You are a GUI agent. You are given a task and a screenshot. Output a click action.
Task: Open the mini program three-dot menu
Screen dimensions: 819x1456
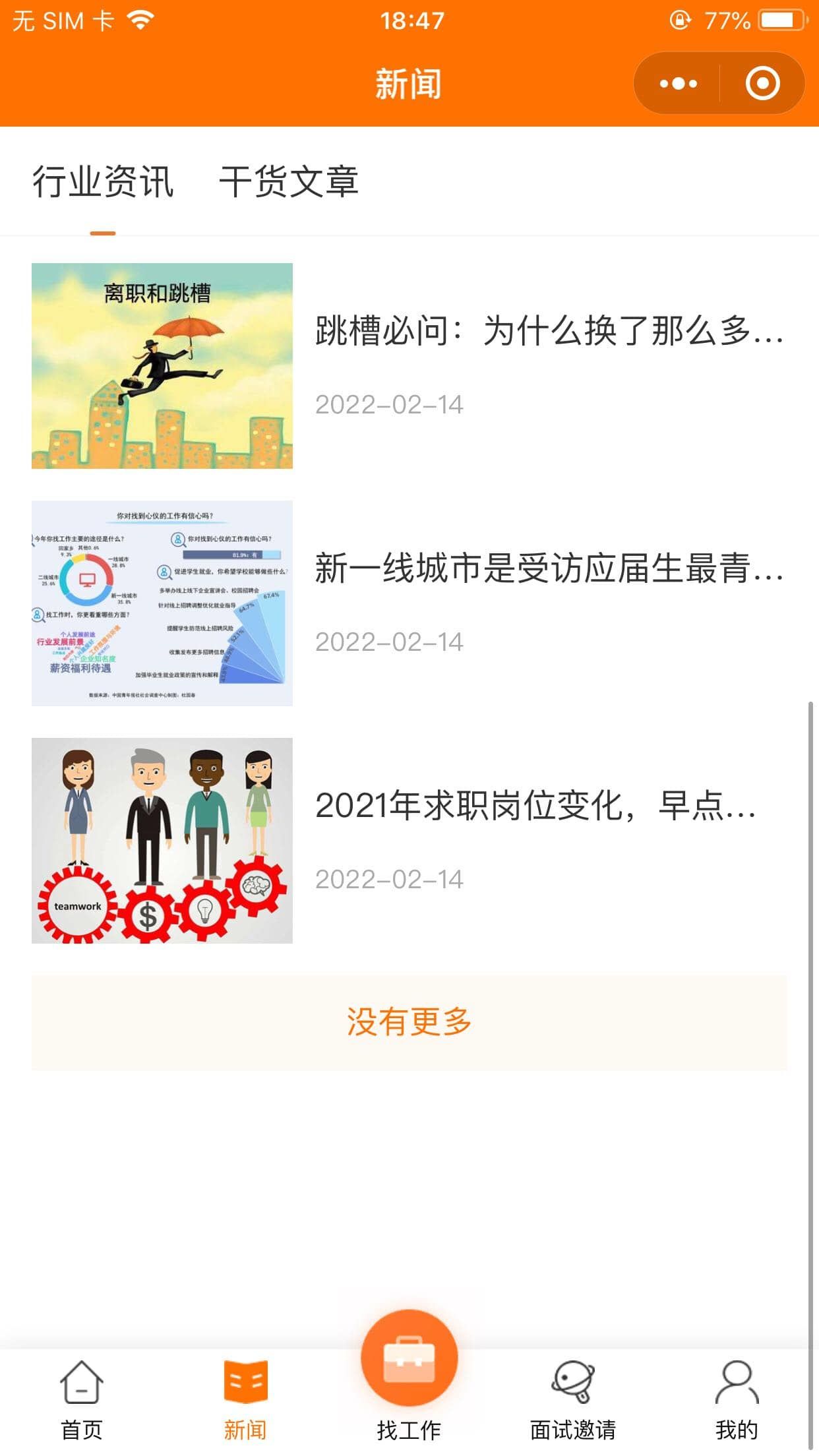click(x=678, y=84)
